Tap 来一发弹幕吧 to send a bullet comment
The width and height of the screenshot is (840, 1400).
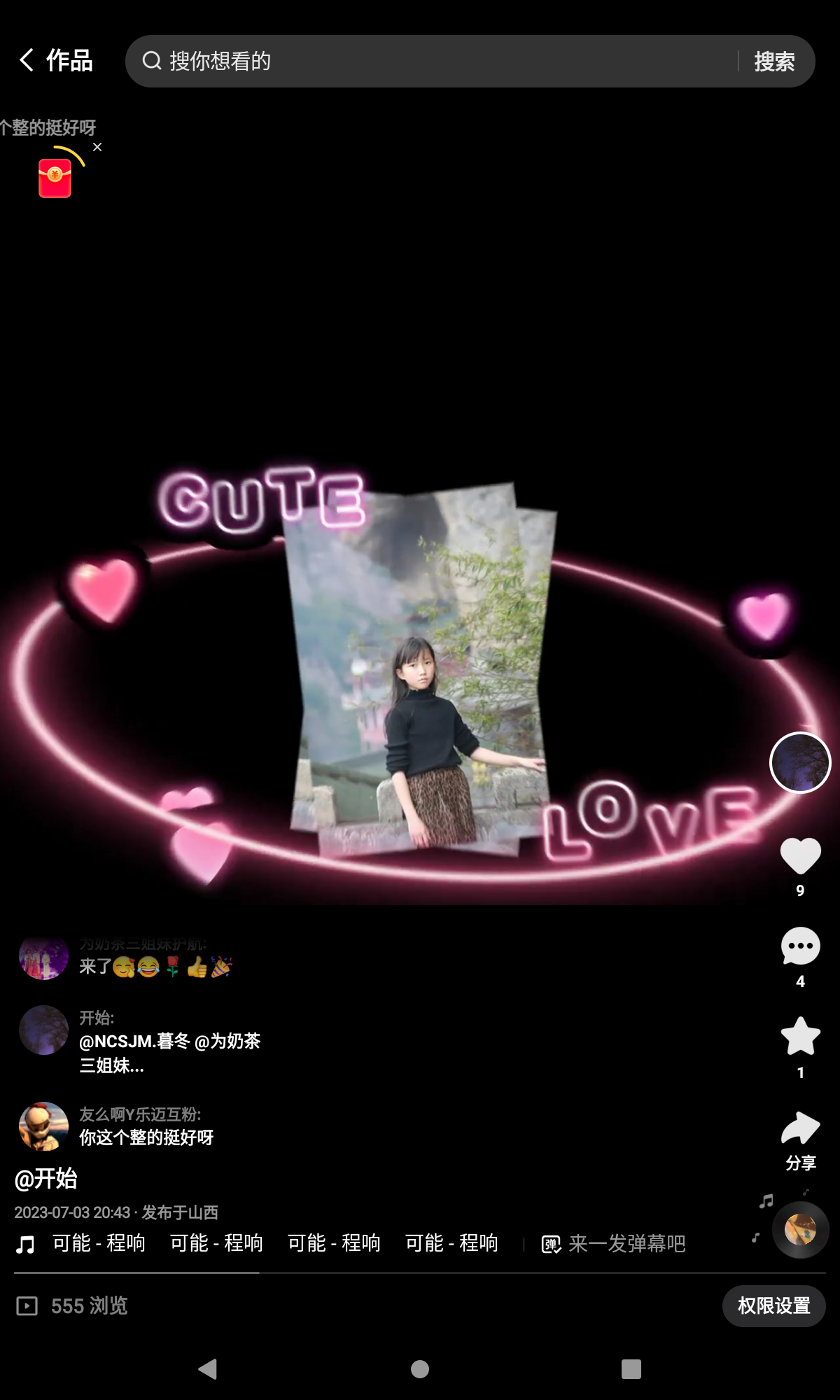[615, 1244]
